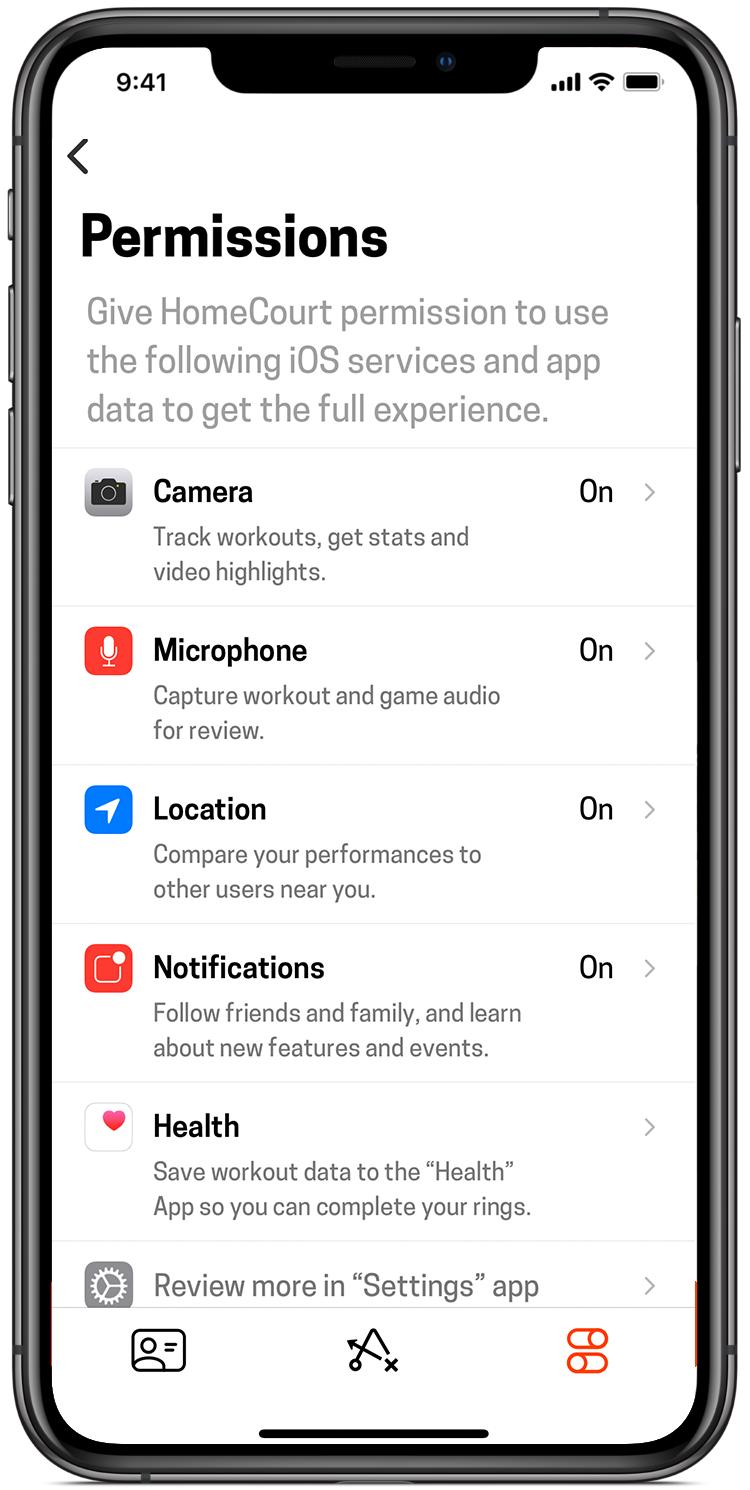This screenshot has width=750, height=1490.
Task: Open the Microphone permission setting
Action: (x=374, y=686)
